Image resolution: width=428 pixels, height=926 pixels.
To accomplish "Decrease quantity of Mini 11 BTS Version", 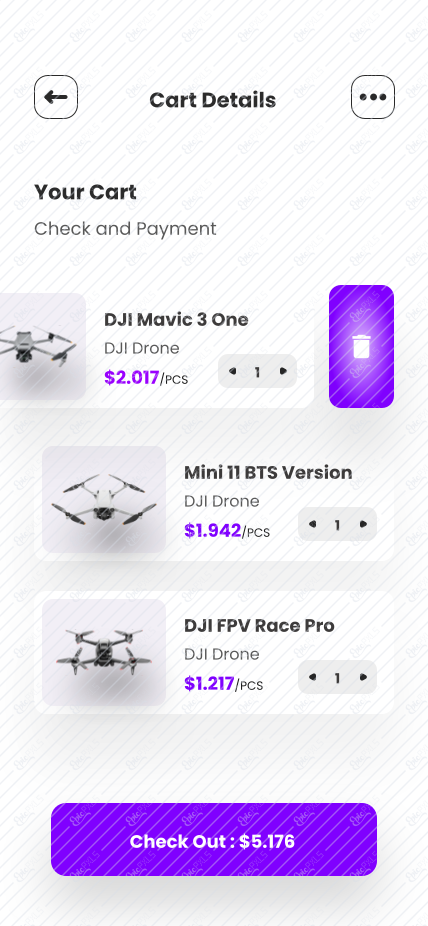I will tap(312, 524).
